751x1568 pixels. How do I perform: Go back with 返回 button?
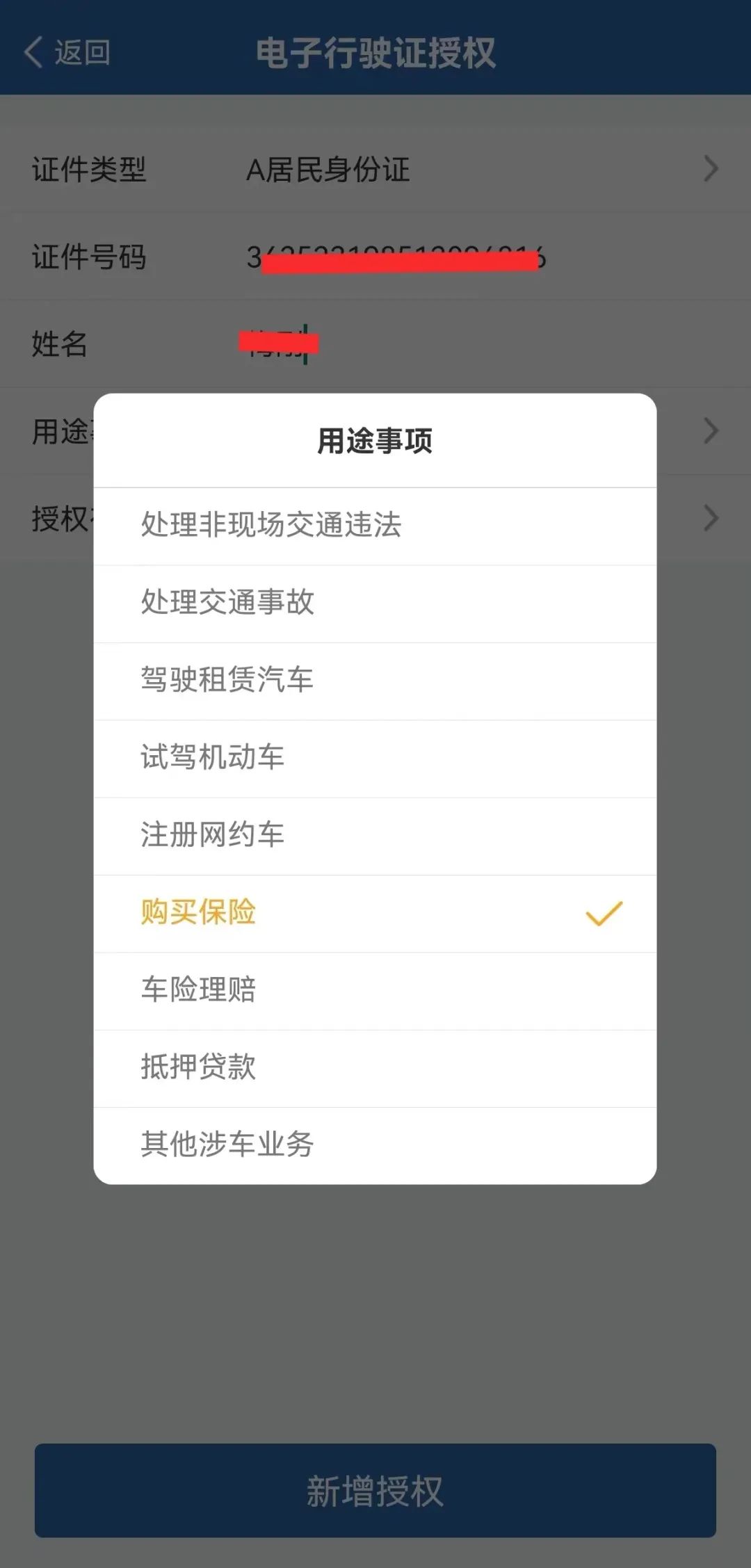67,52
